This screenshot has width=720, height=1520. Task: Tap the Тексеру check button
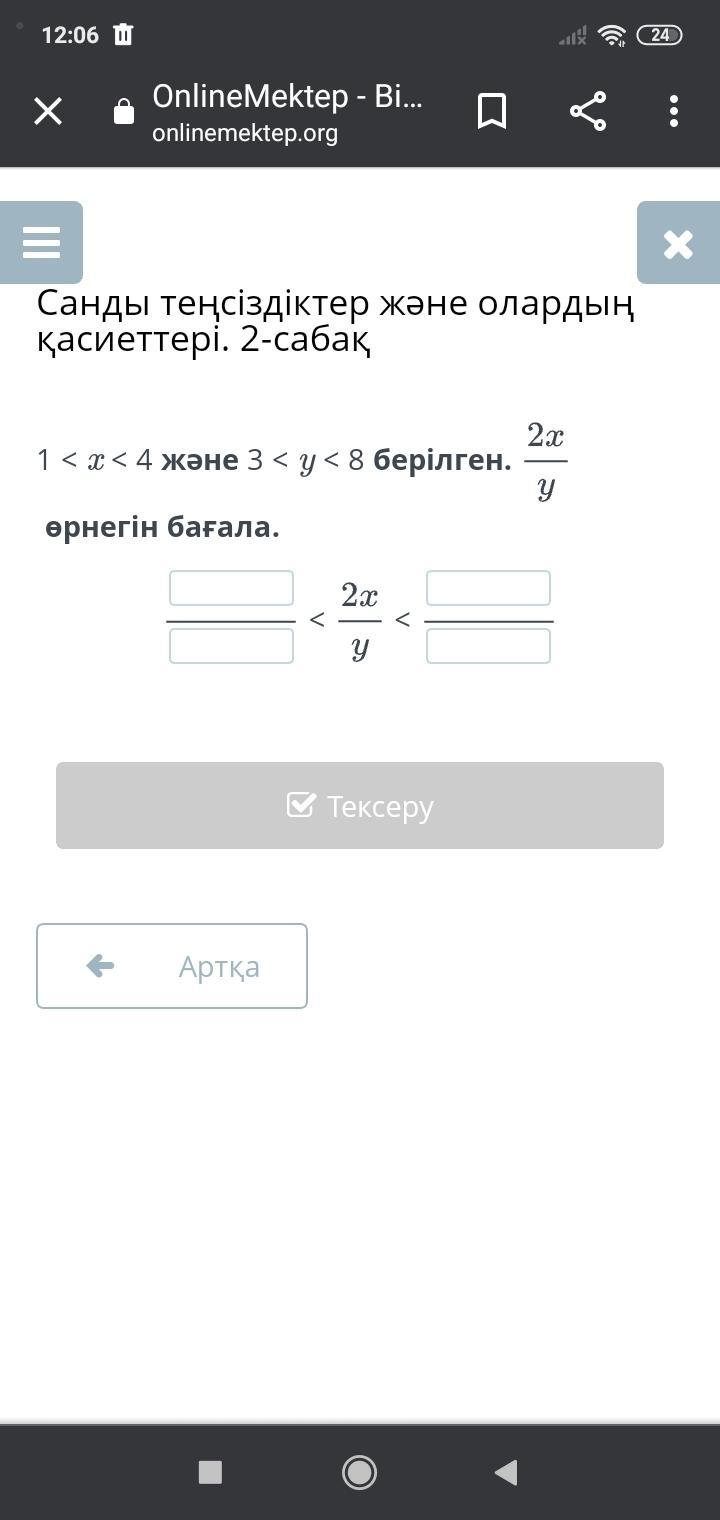click(360, 806)
